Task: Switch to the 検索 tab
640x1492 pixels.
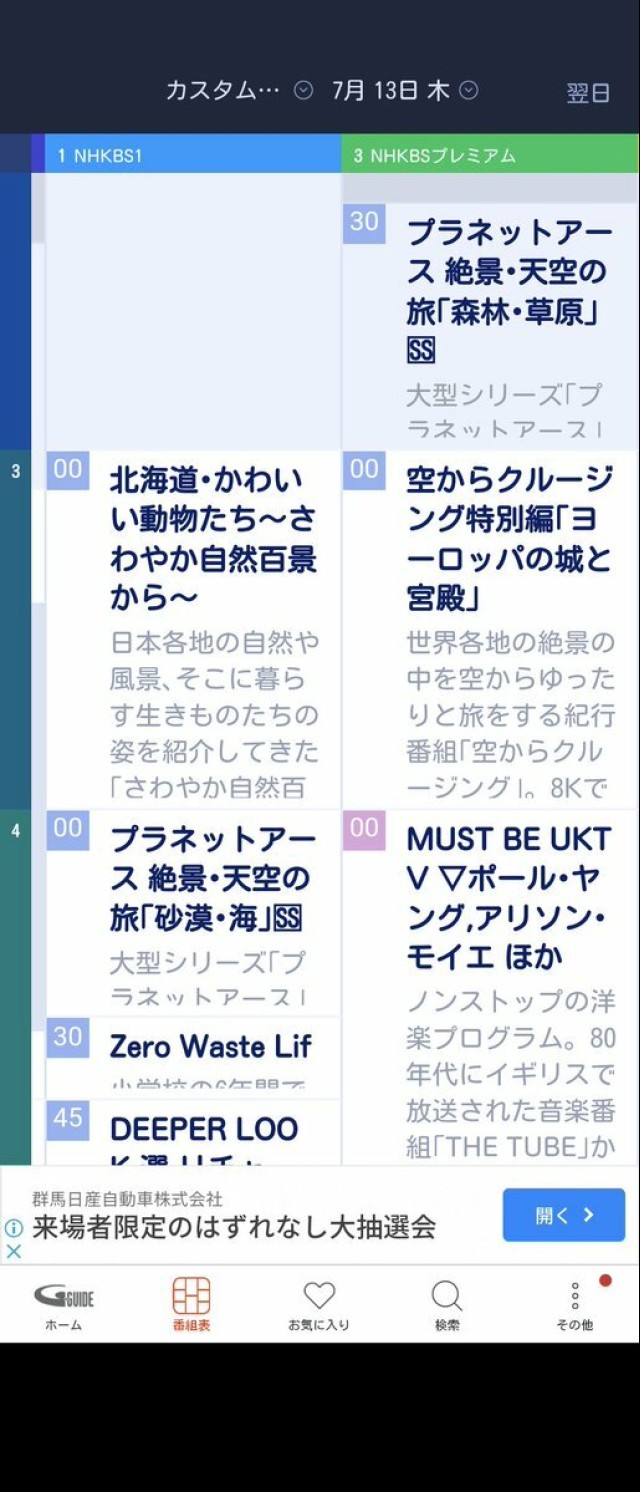Action: pyautogui.click(x=447, y=1305)
